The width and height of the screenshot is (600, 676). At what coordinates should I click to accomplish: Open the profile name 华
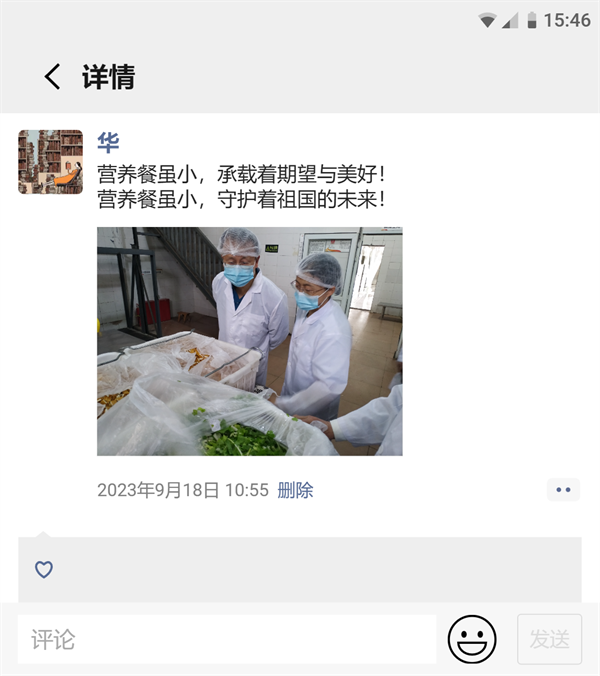(108, 142)
